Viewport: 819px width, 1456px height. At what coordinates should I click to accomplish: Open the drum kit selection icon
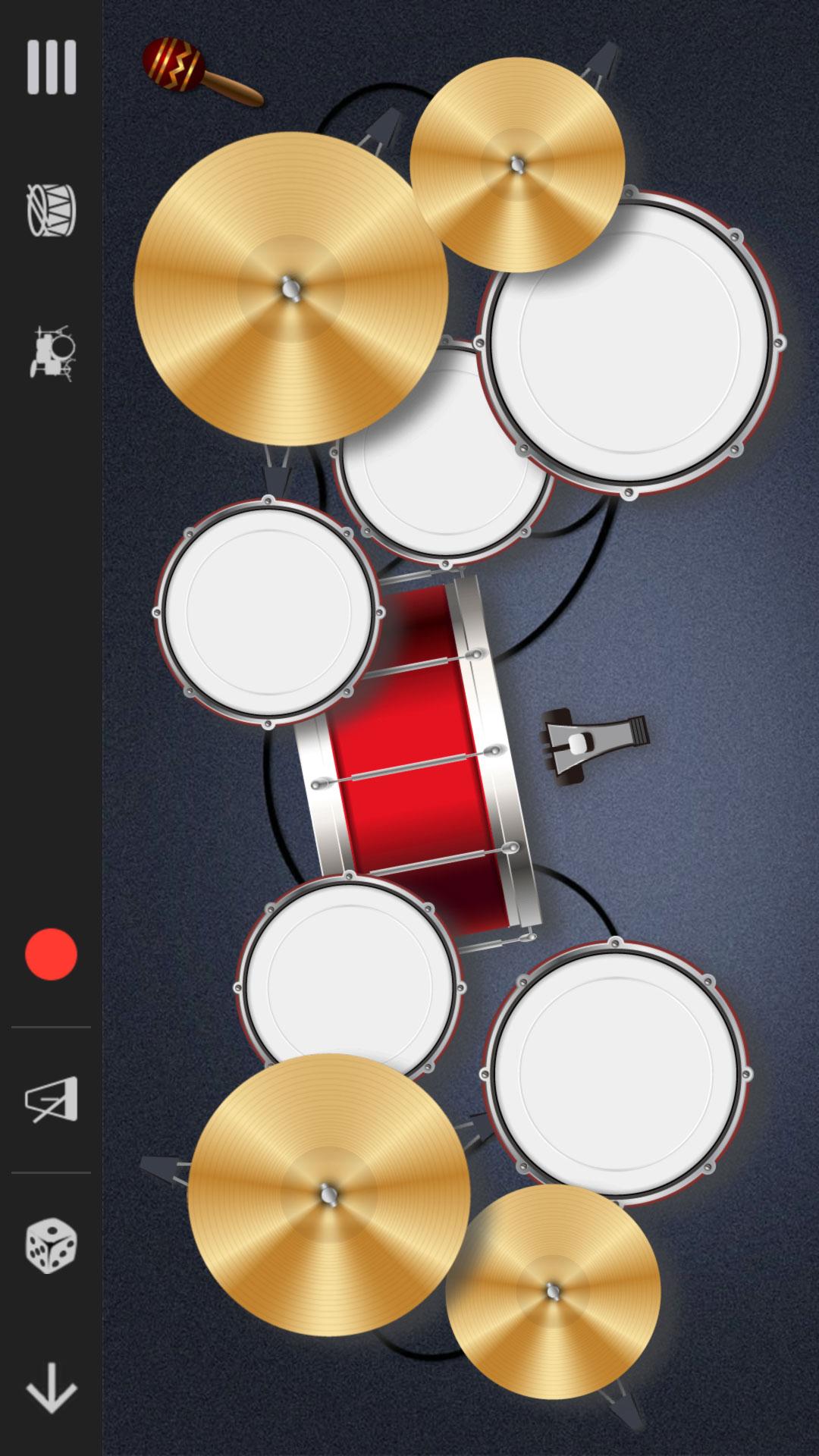52,353
